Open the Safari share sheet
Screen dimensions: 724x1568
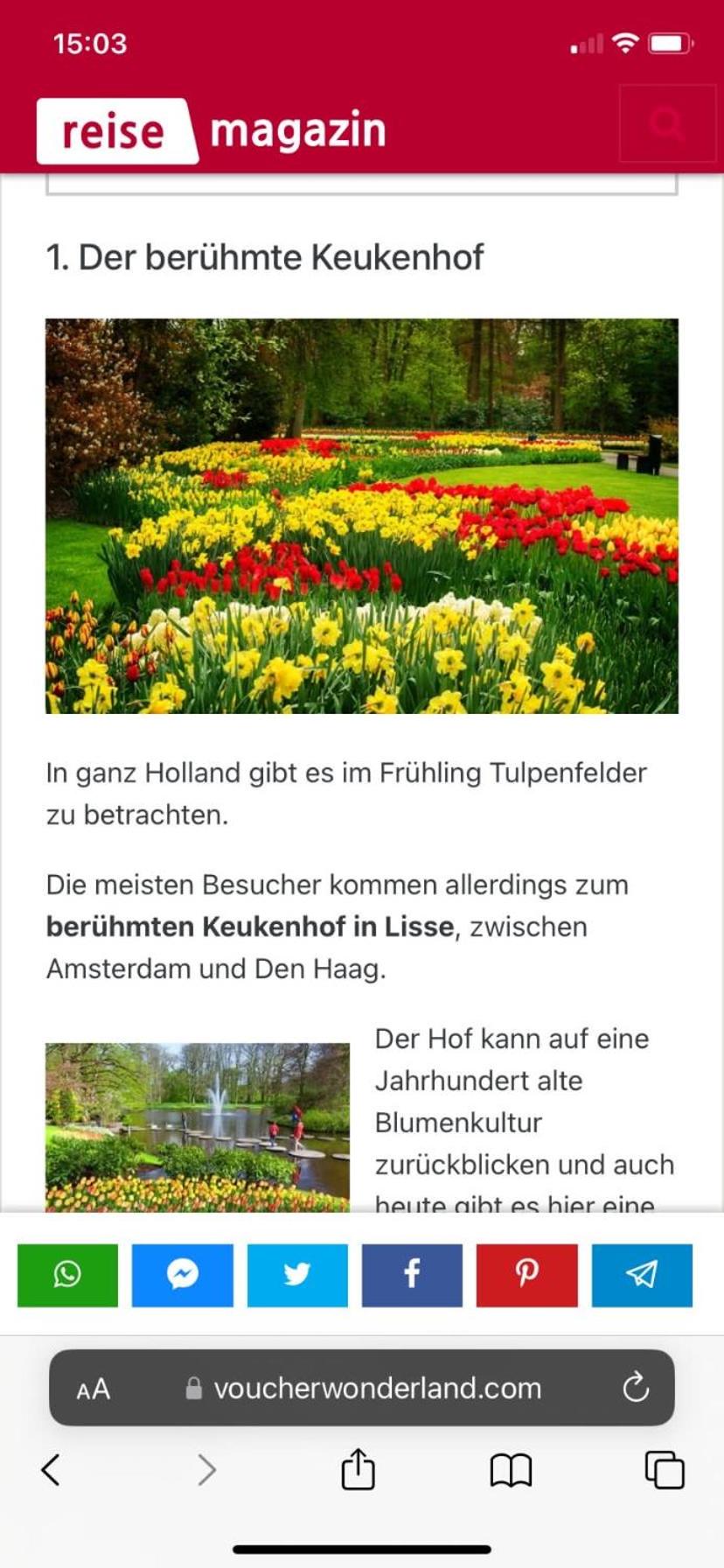click(358, 1468)
